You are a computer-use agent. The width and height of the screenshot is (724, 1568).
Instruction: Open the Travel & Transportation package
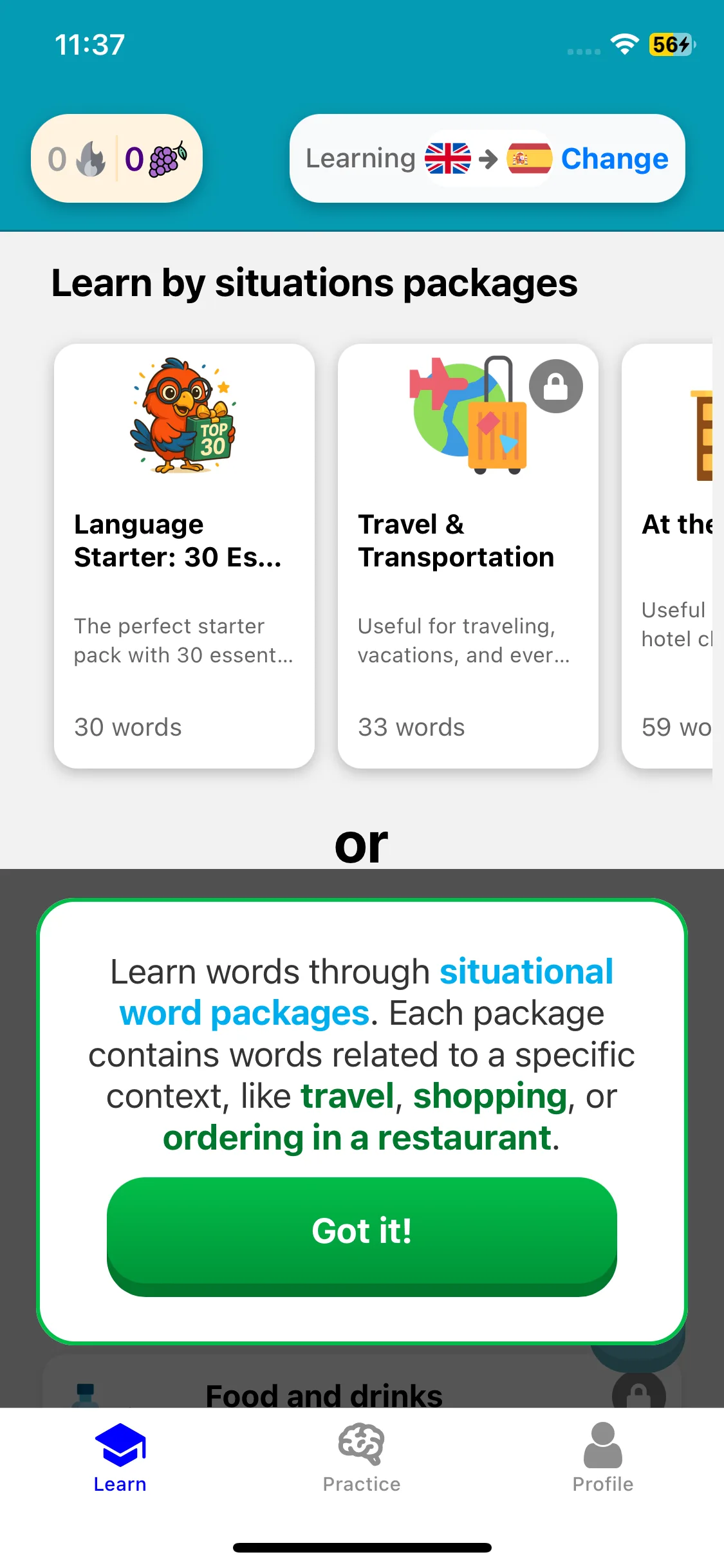(x=468, y=555)
